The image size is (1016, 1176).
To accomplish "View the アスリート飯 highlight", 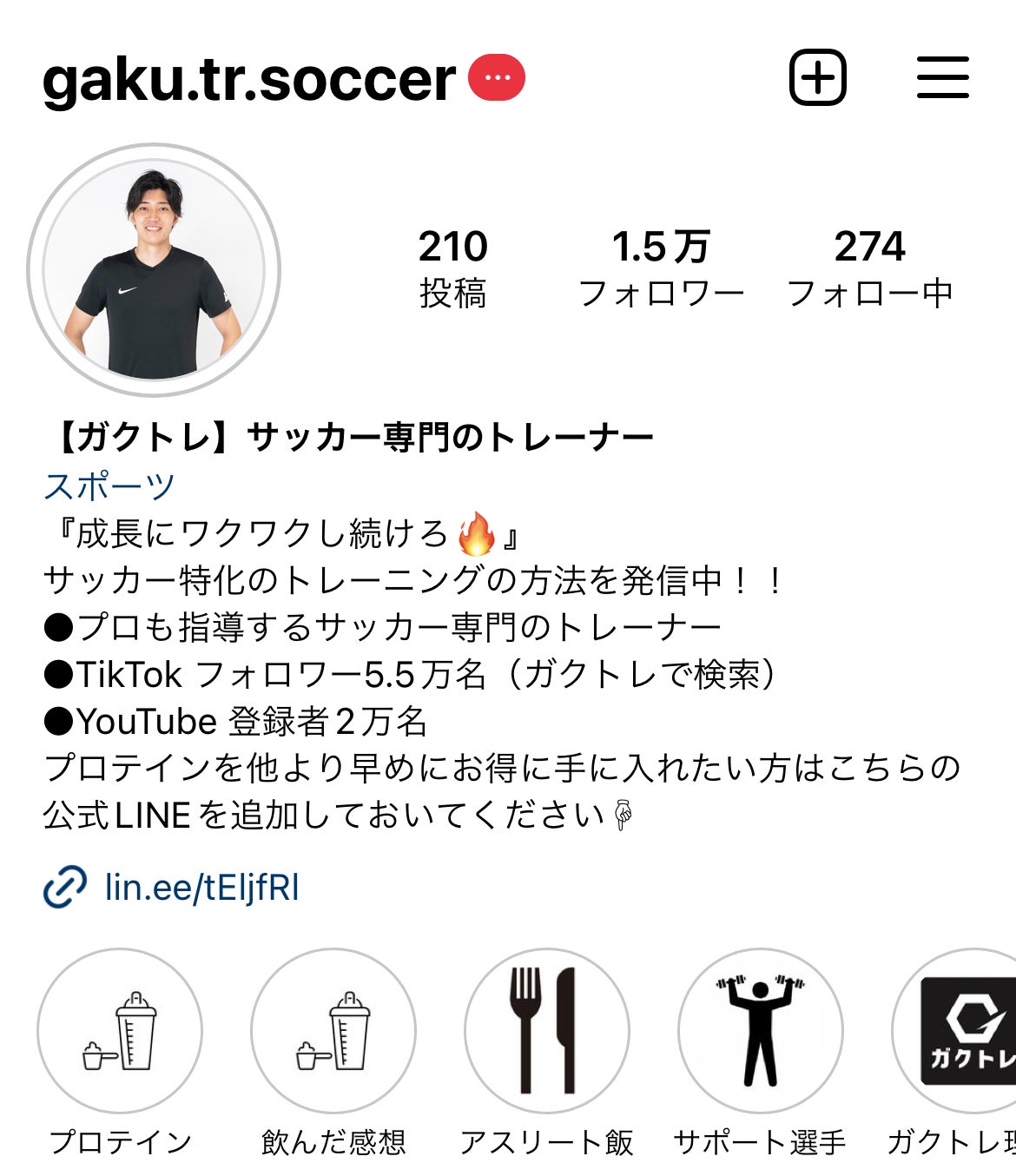I will pyautogui.click(x=547, y=1030).
